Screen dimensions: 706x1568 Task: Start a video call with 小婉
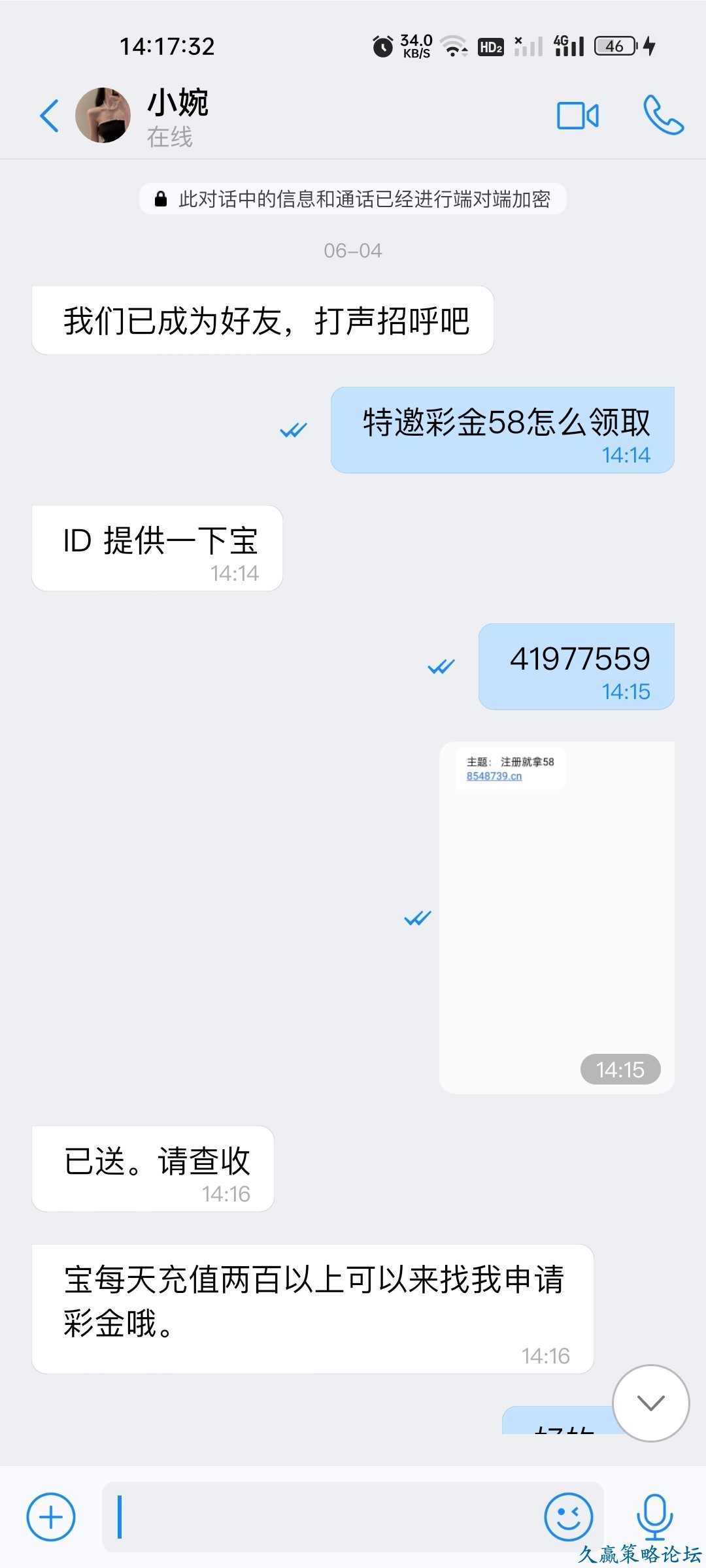click(578, 116)
